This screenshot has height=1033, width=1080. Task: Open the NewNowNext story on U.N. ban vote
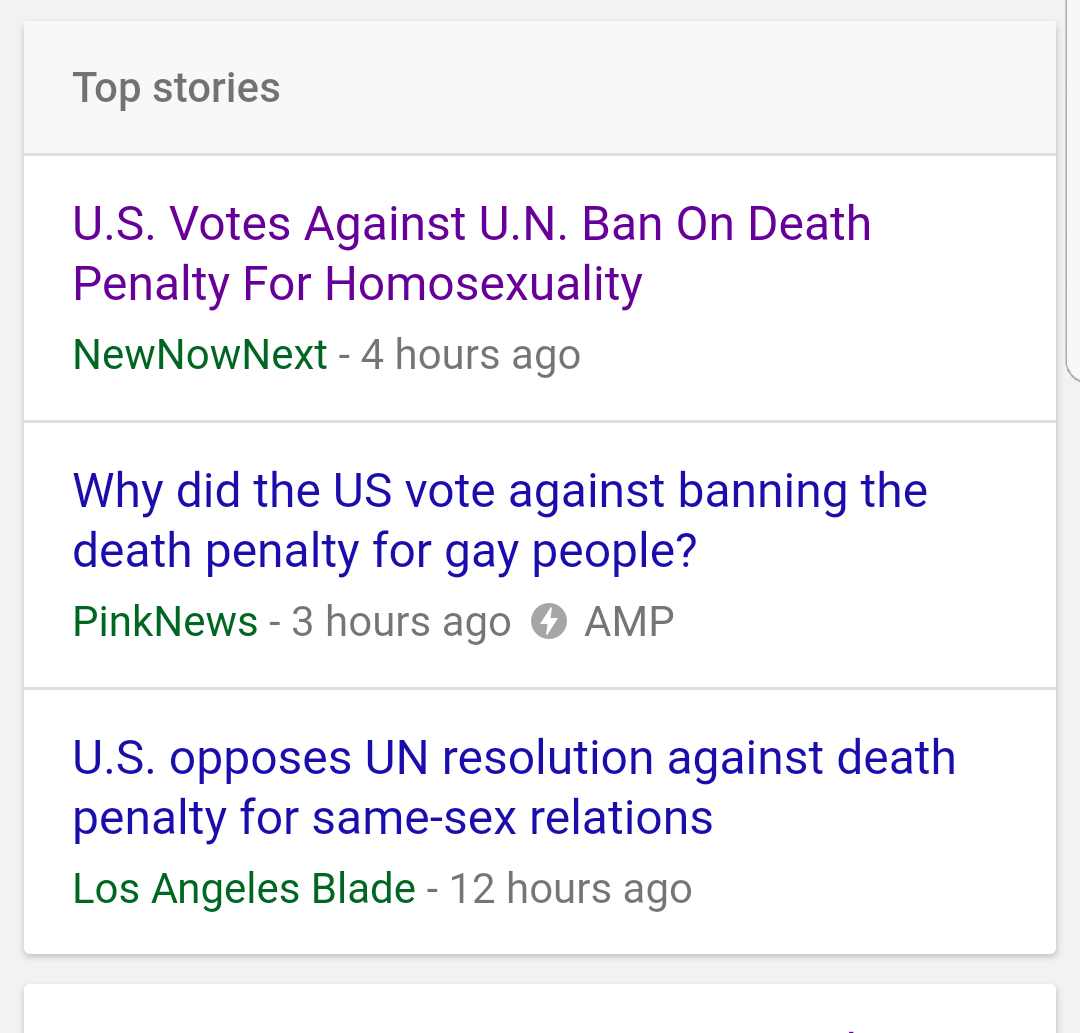point(471,253)
